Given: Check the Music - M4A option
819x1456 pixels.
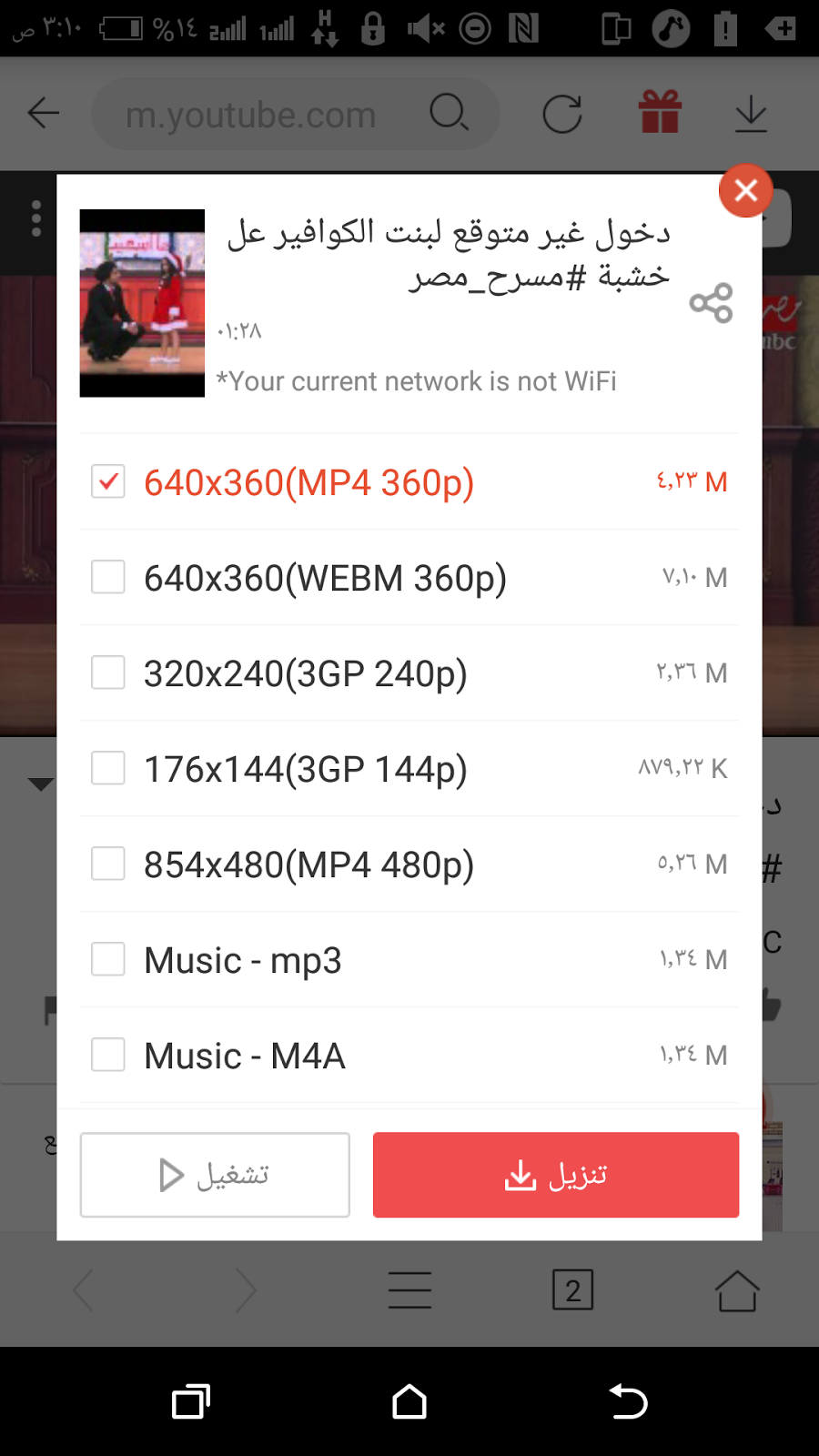Looking at the screenshot, I should pyautogui.click(x=108, y=1055).
